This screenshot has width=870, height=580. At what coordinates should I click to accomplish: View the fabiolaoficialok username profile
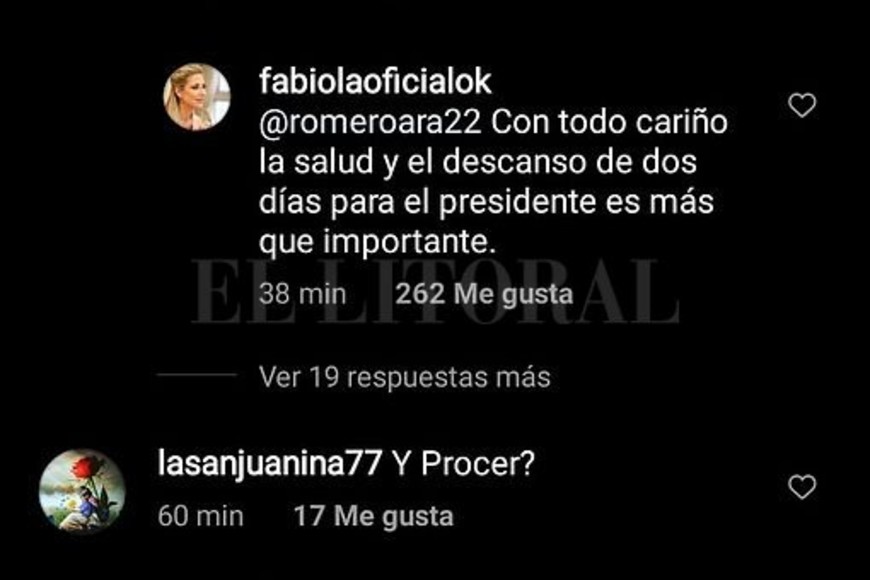(375, 82)
